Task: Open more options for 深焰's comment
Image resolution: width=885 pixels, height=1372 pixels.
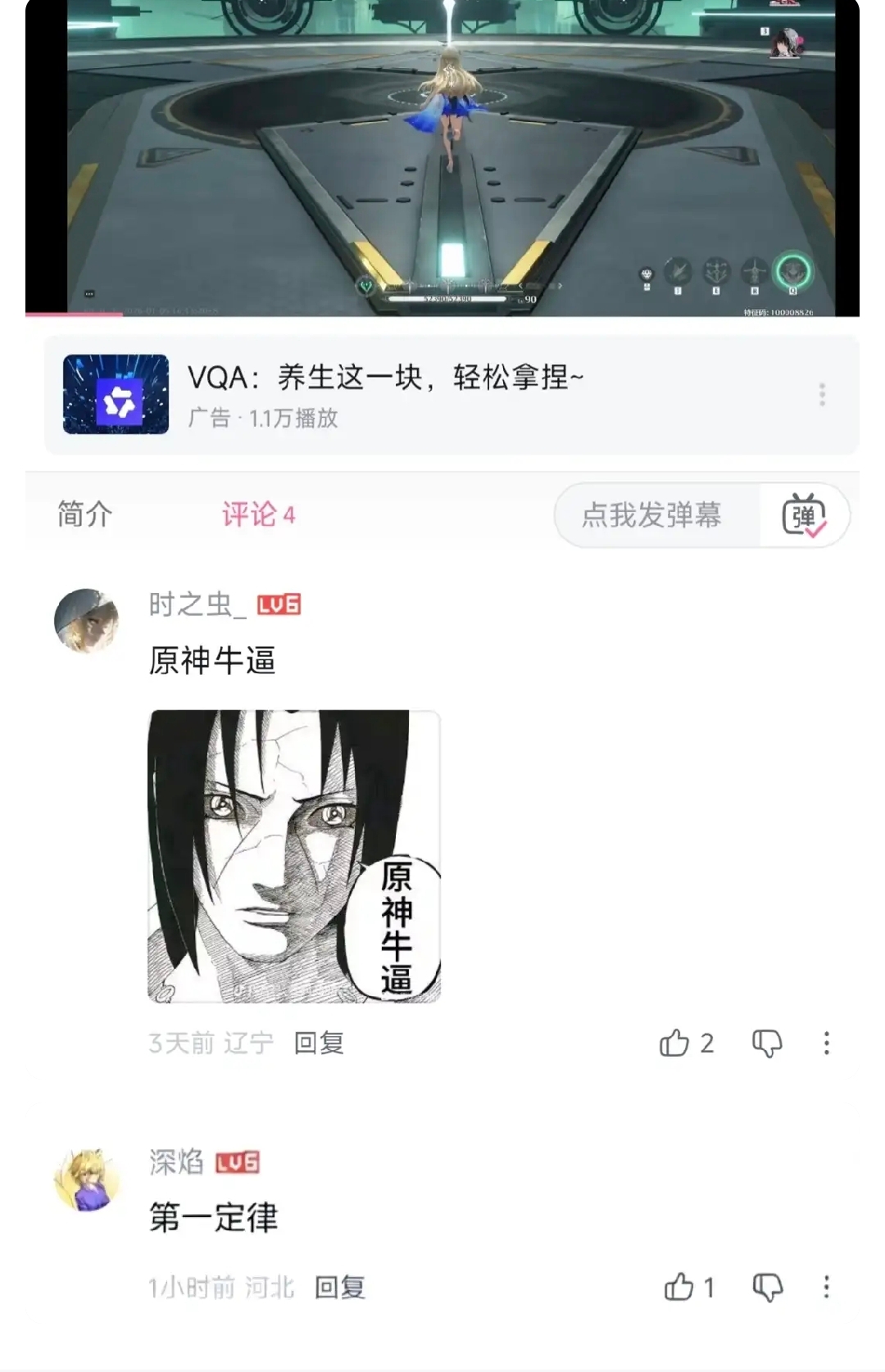Action: [x=826, y=1287]
